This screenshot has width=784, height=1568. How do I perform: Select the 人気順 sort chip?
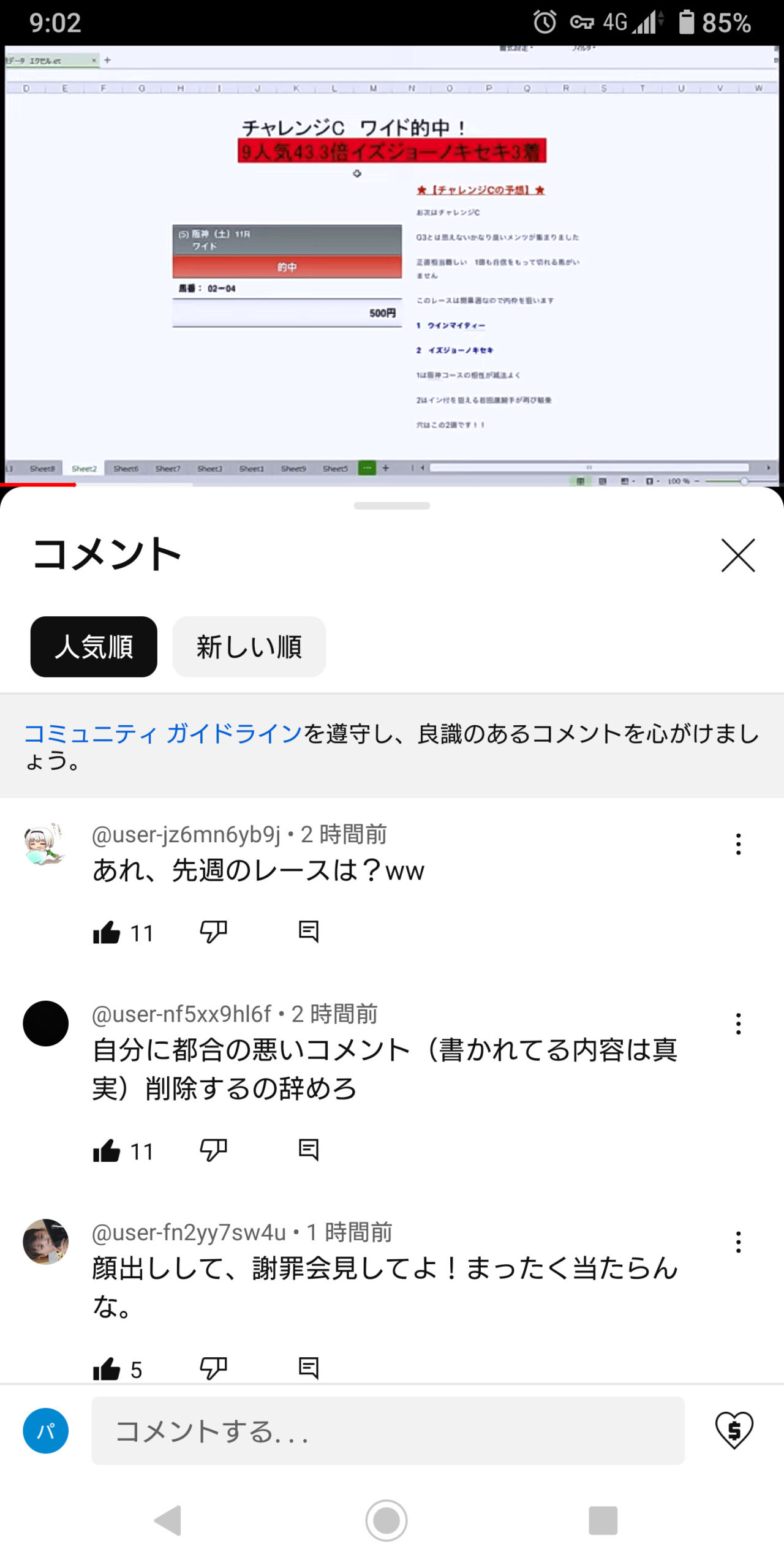[94, 647]
